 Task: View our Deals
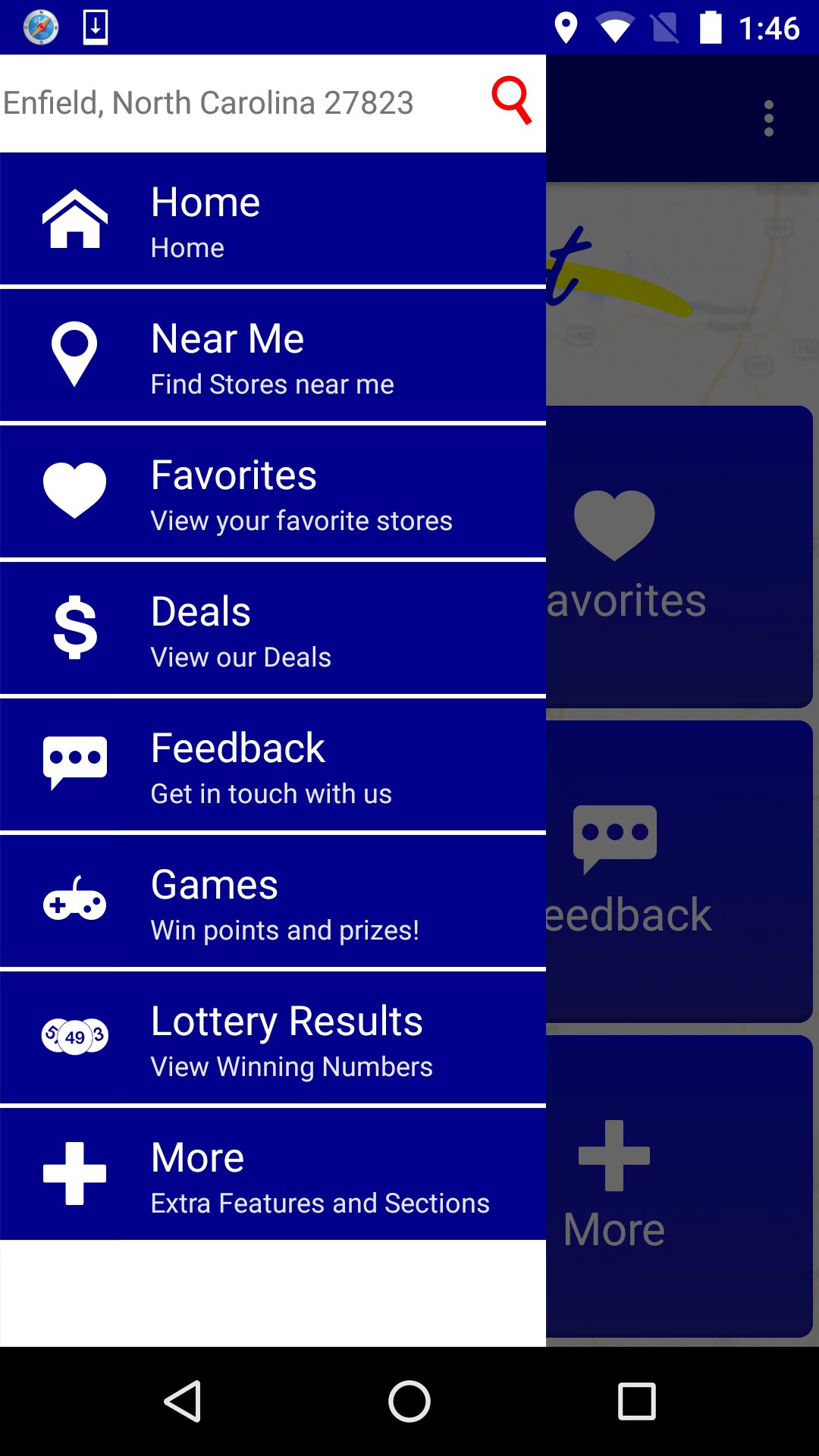pos(273,628)
